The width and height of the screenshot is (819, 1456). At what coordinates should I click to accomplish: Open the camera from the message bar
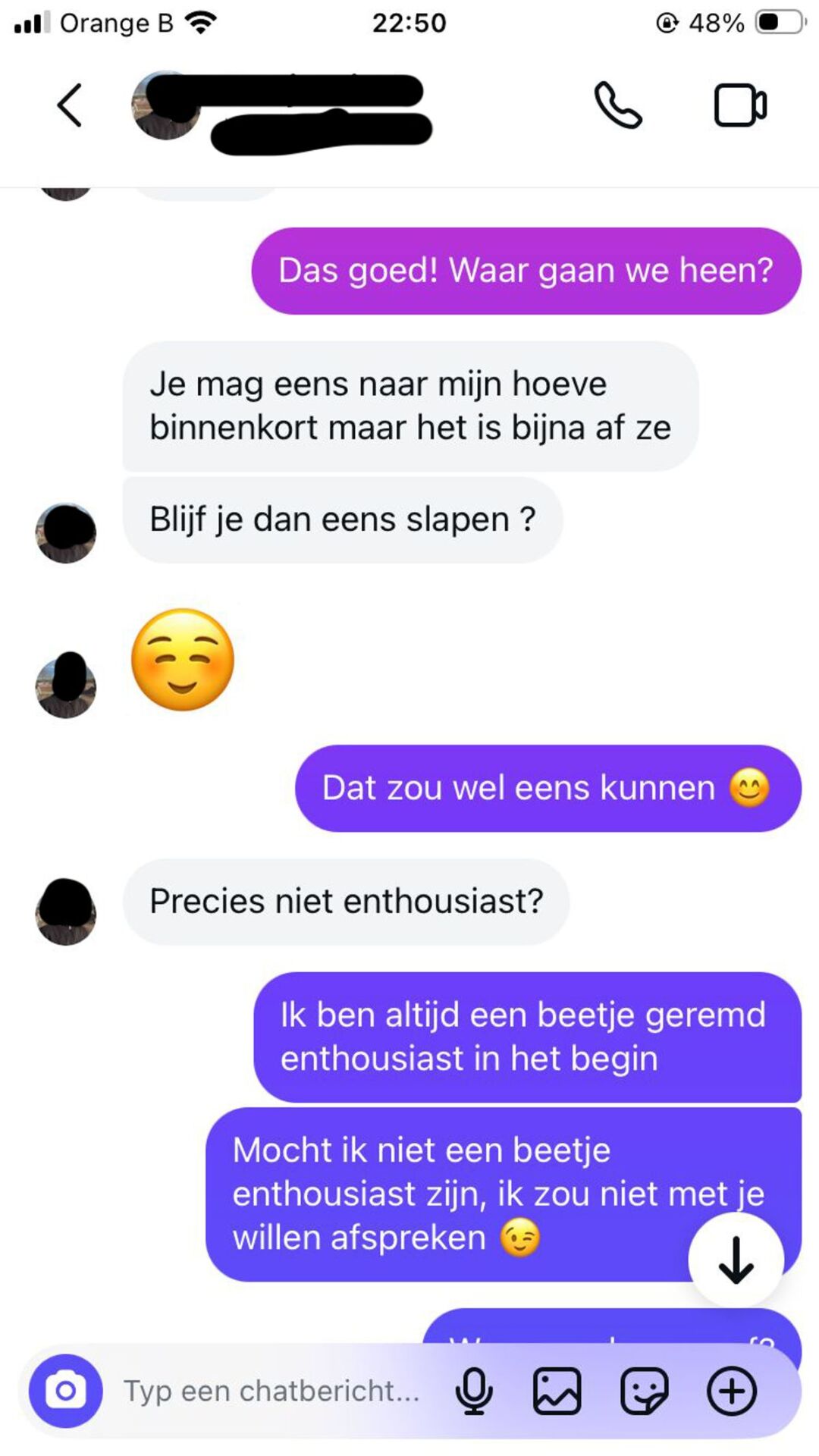click(66, 1390)
